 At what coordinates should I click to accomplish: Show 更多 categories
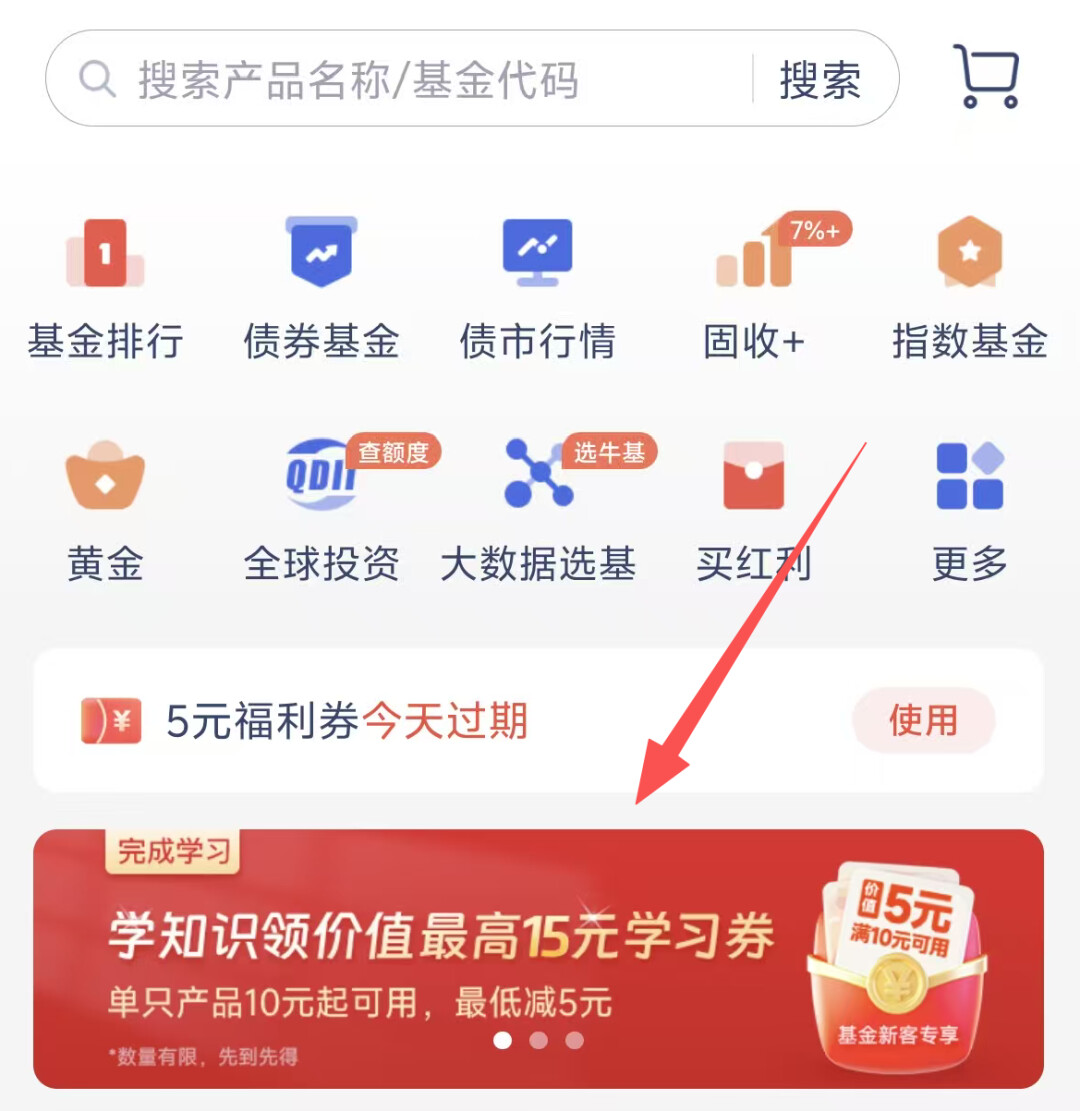pyautogui.click(x=969, y=510)
